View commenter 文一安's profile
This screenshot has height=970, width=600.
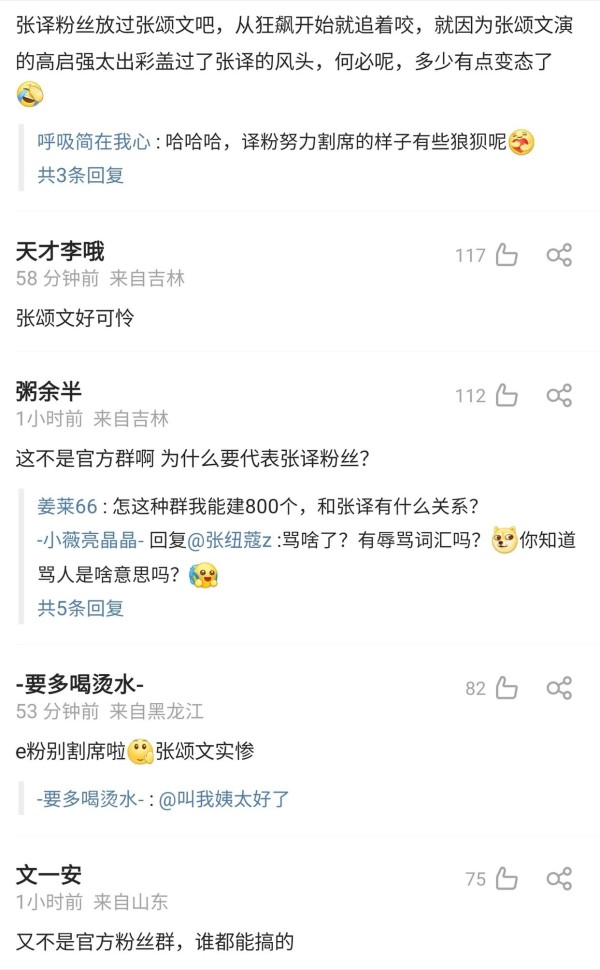click(x=49, y=875)
